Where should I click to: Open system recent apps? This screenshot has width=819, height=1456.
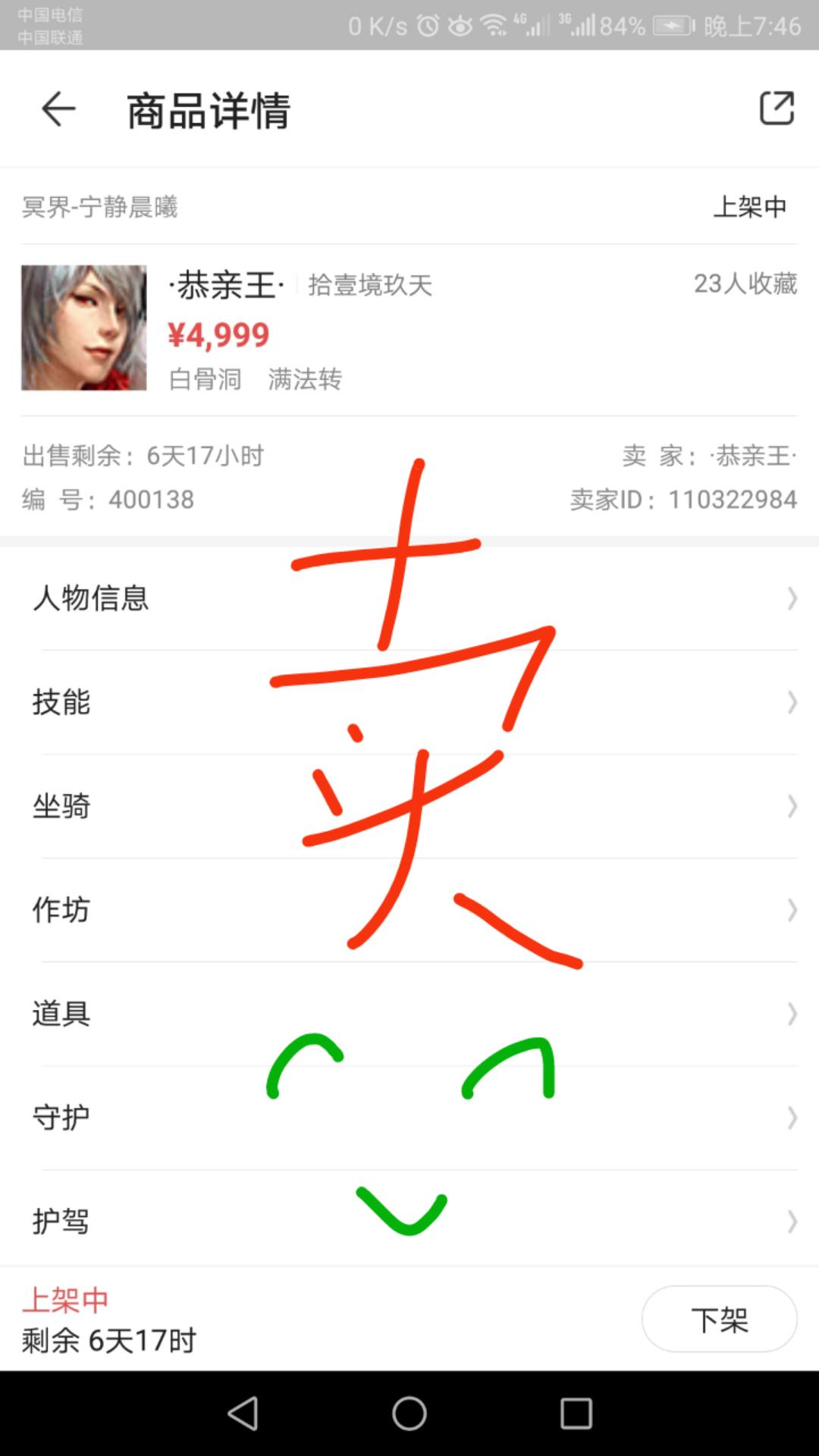(576, 1414)
